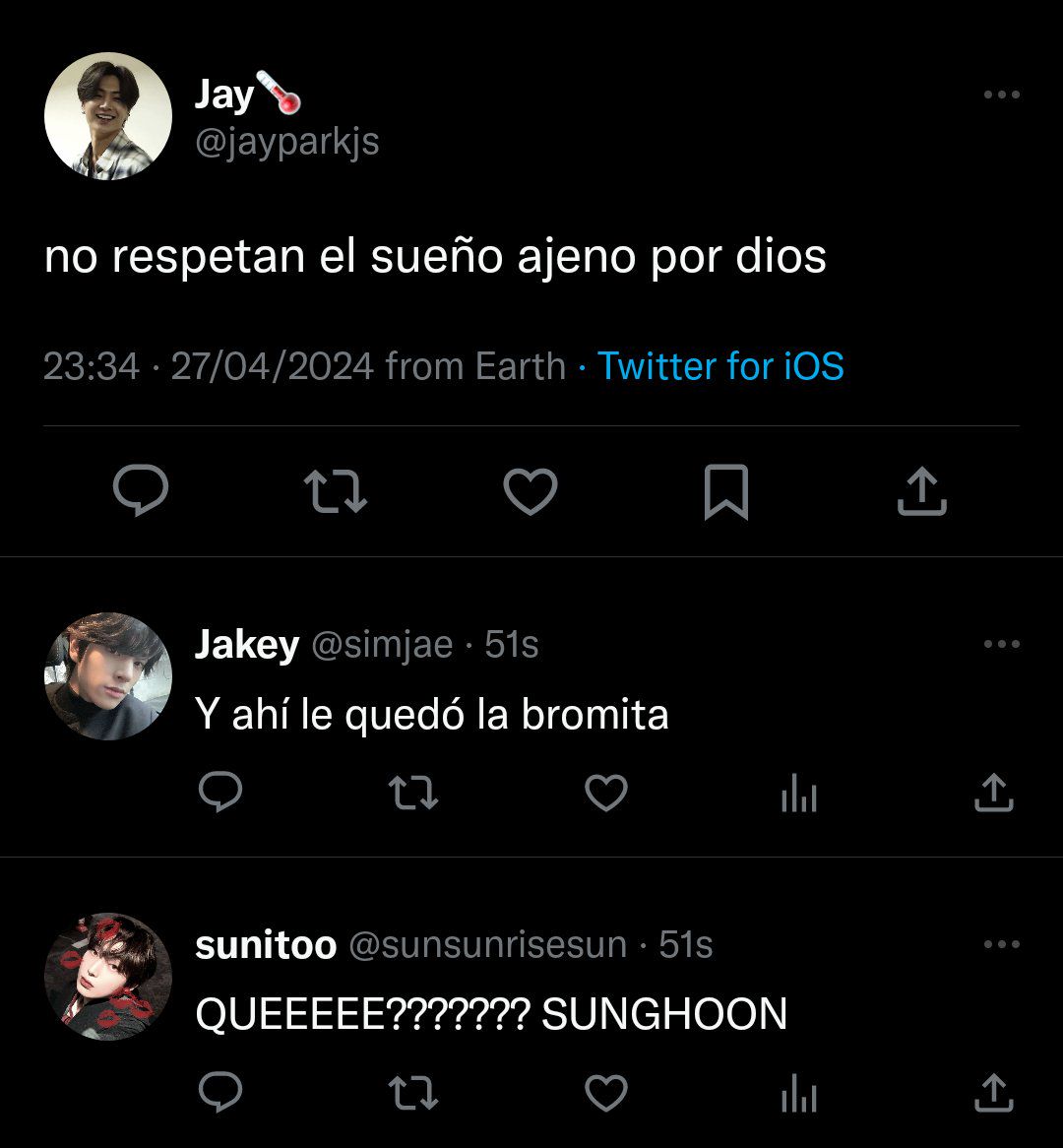
Task: Bookmark Jay's tweet
Action: [x=726, y=491]
